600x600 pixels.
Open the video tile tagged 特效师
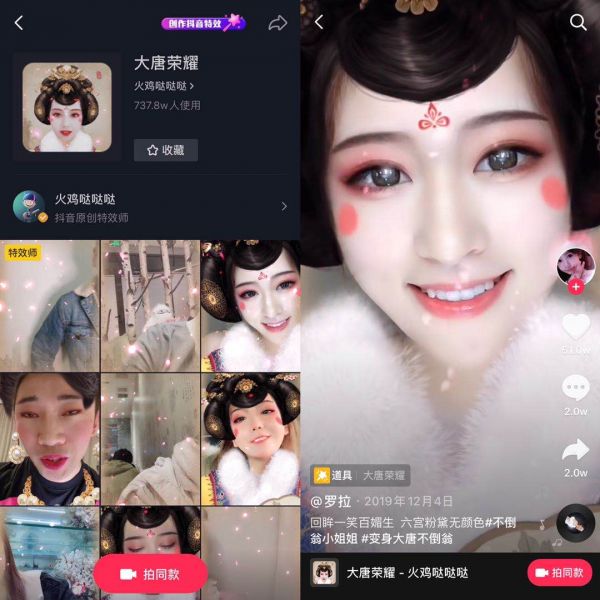(50, 304)
